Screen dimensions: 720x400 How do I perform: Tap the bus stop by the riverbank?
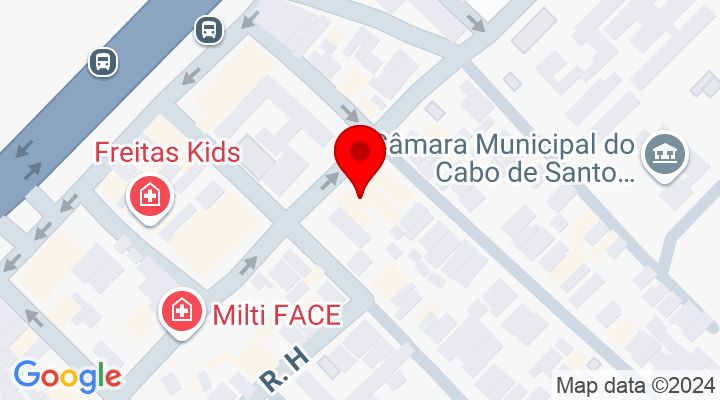coord(208,29)
